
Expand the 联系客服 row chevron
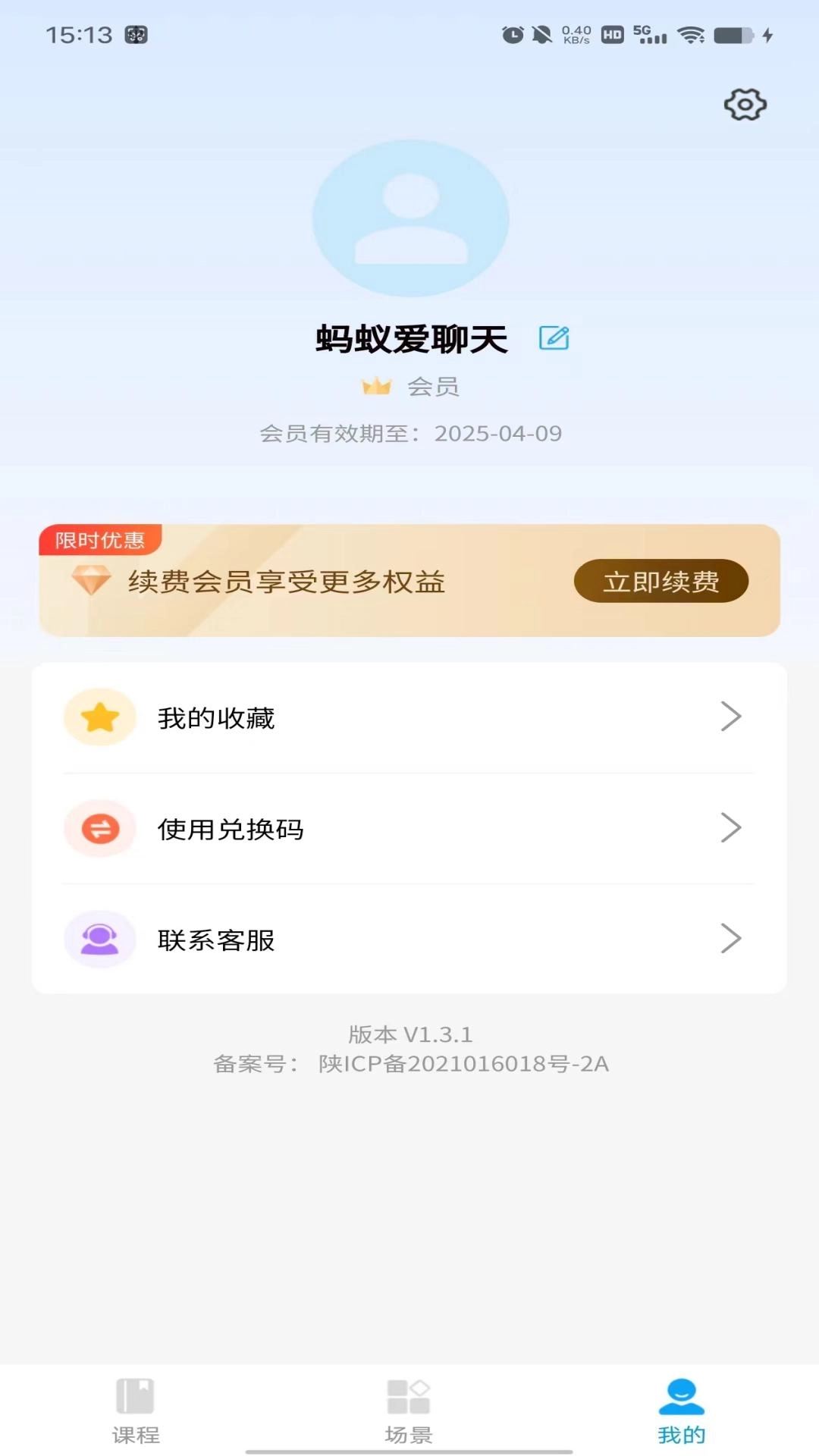coord(730,938)
